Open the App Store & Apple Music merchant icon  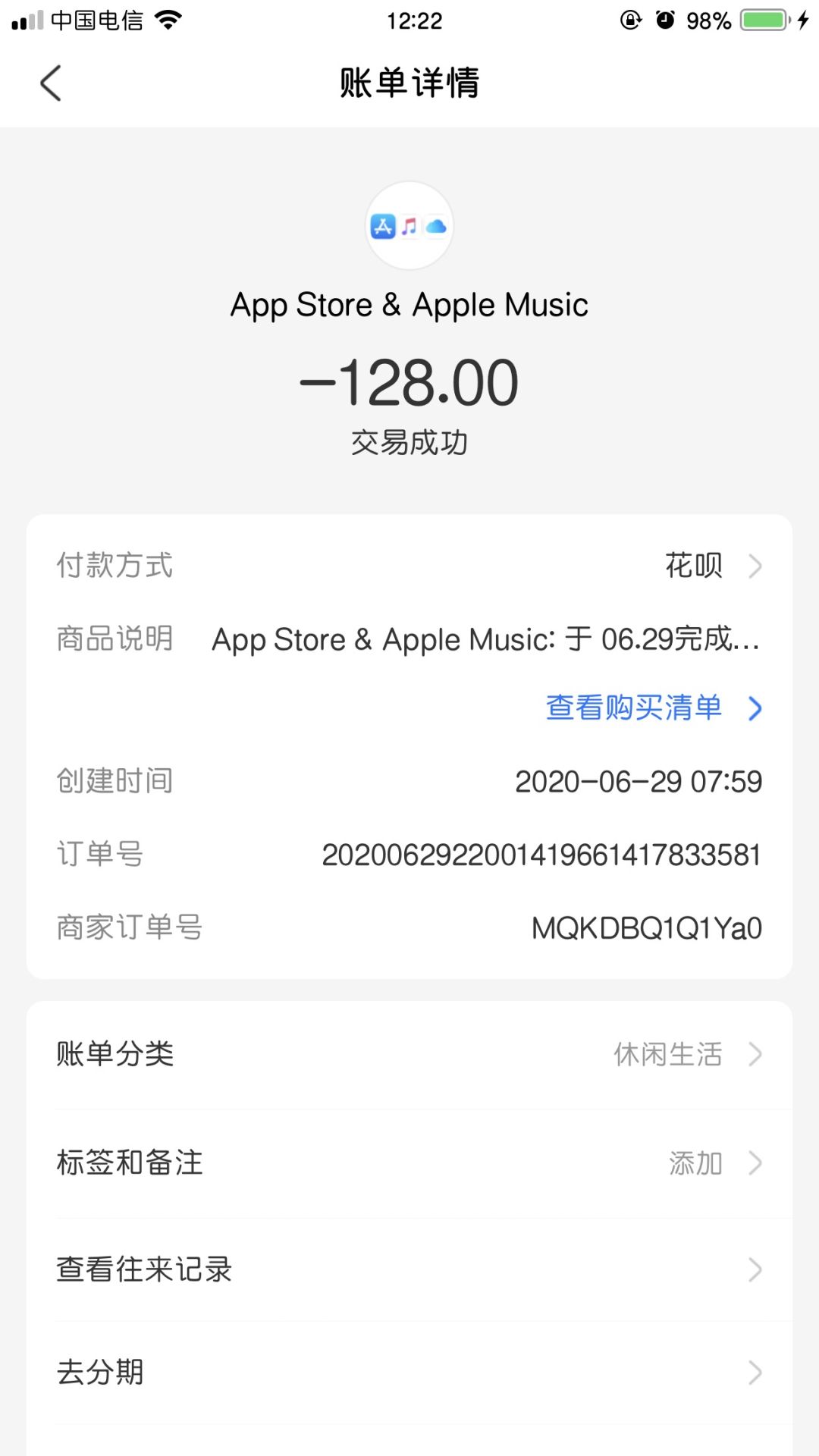tap(409, 225)
